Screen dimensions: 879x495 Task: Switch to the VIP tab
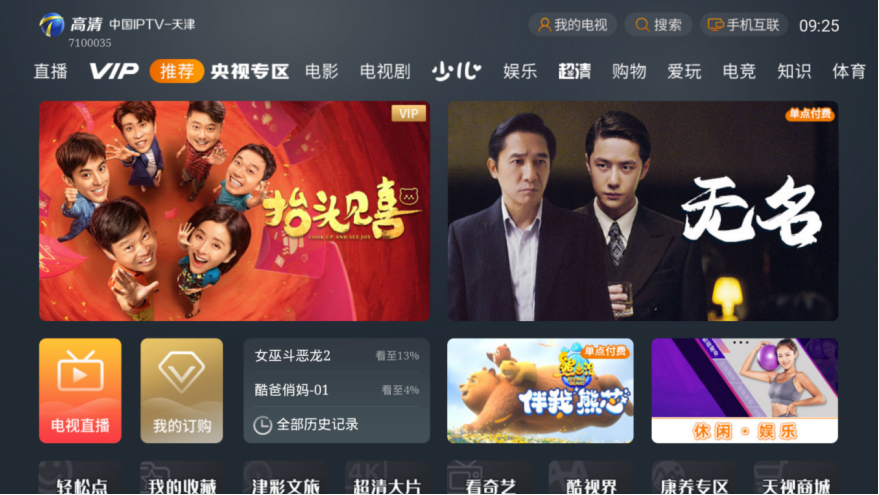(x=114, y=71)
